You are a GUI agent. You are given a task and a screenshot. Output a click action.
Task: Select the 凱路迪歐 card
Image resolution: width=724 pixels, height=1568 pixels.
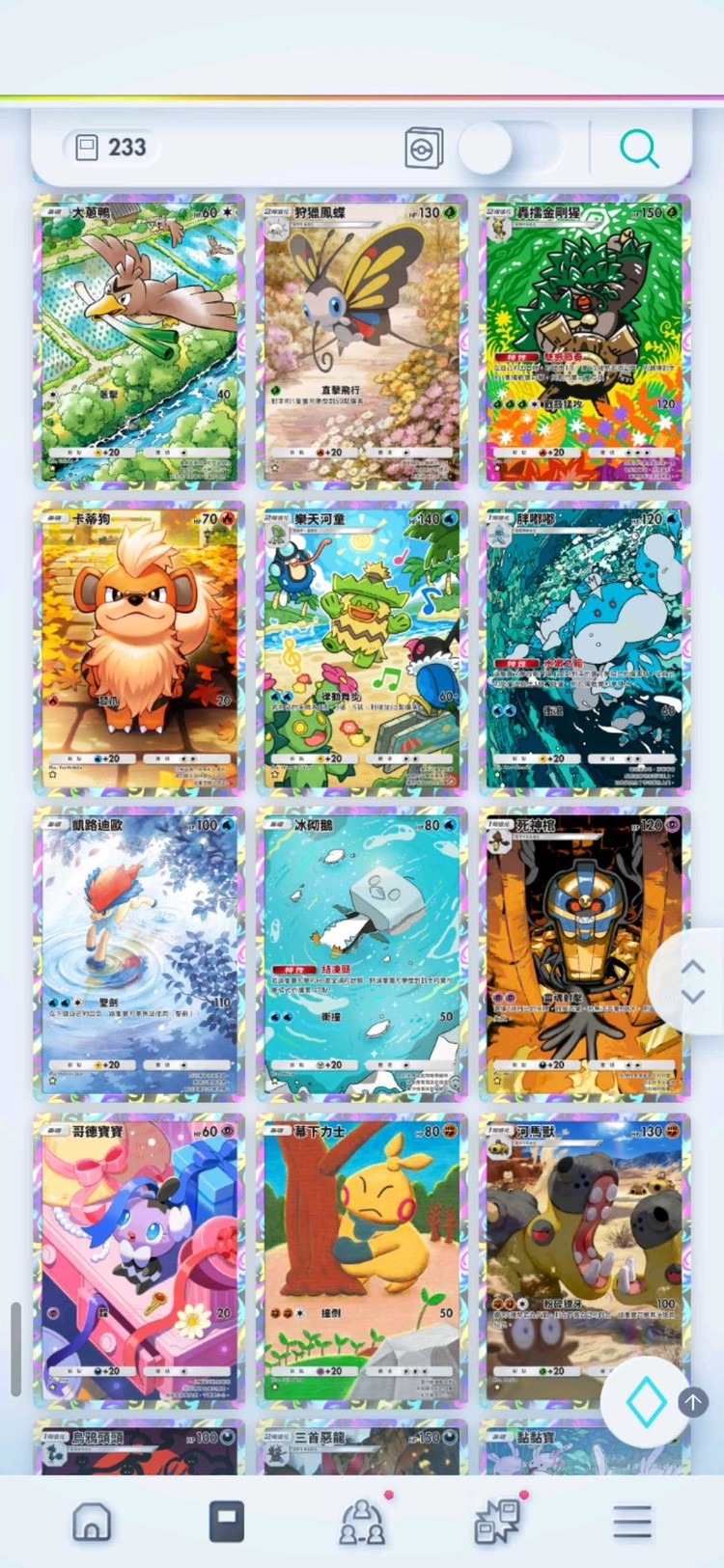click(x=140, y=953)
